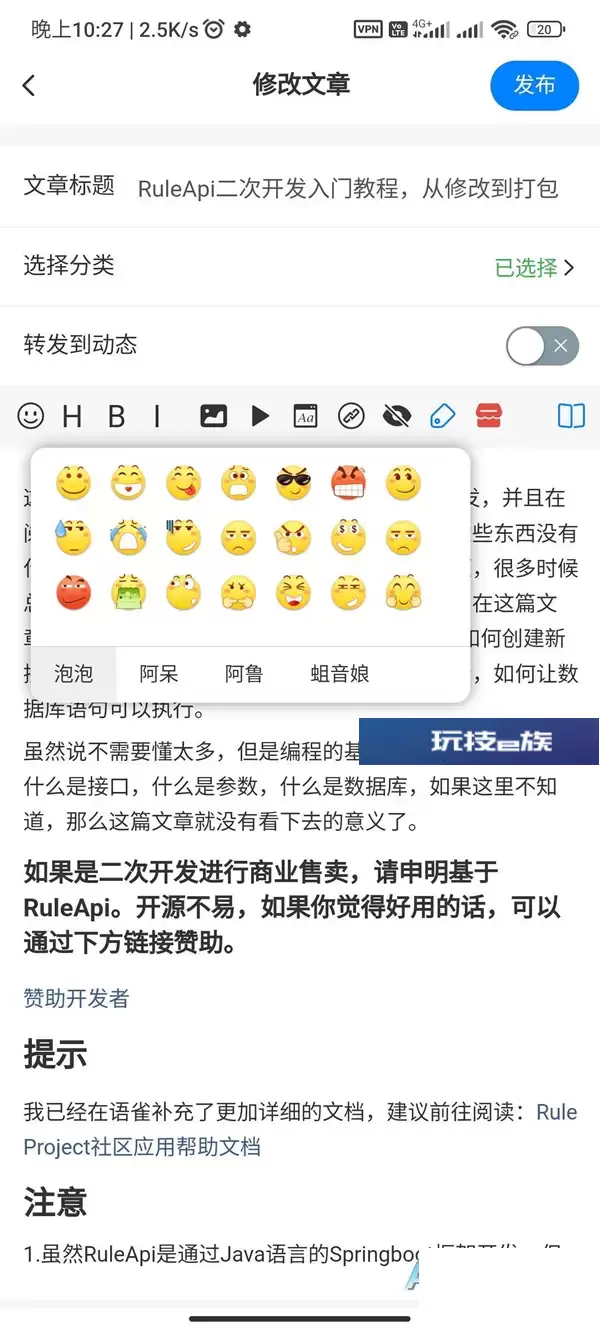Screen dimensions: 600x1333
Task: Go back using the top-left arrow
Action: pos(29,85)
